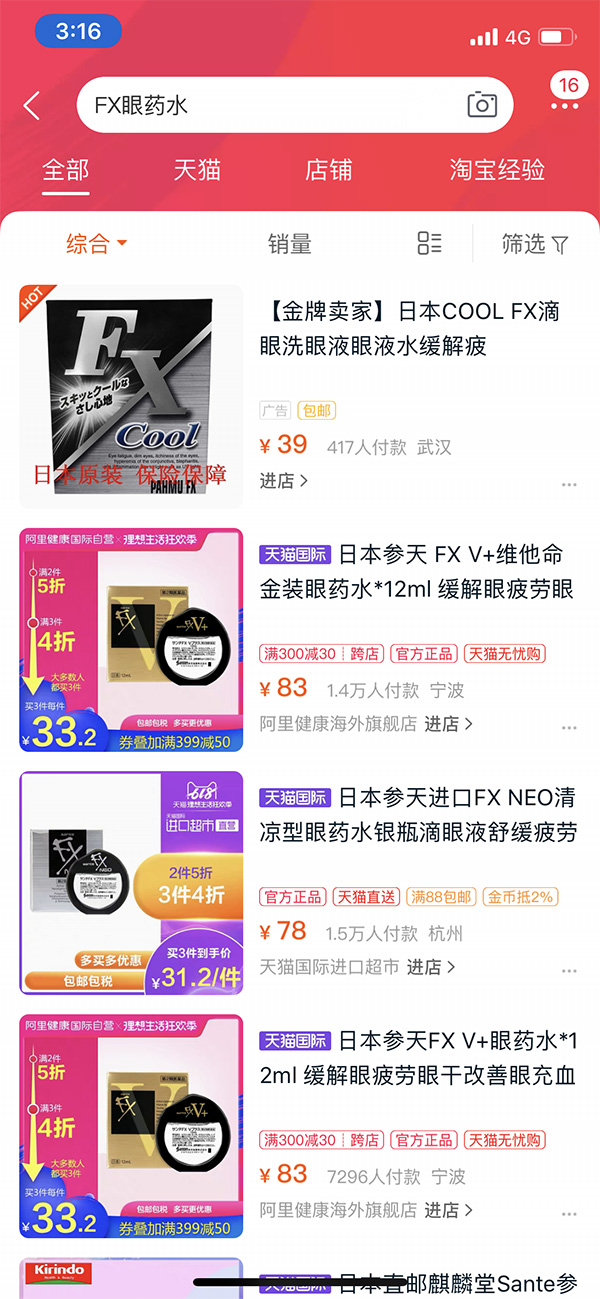
Task: Sort results by 销量
Action: [x=289, y=243]
